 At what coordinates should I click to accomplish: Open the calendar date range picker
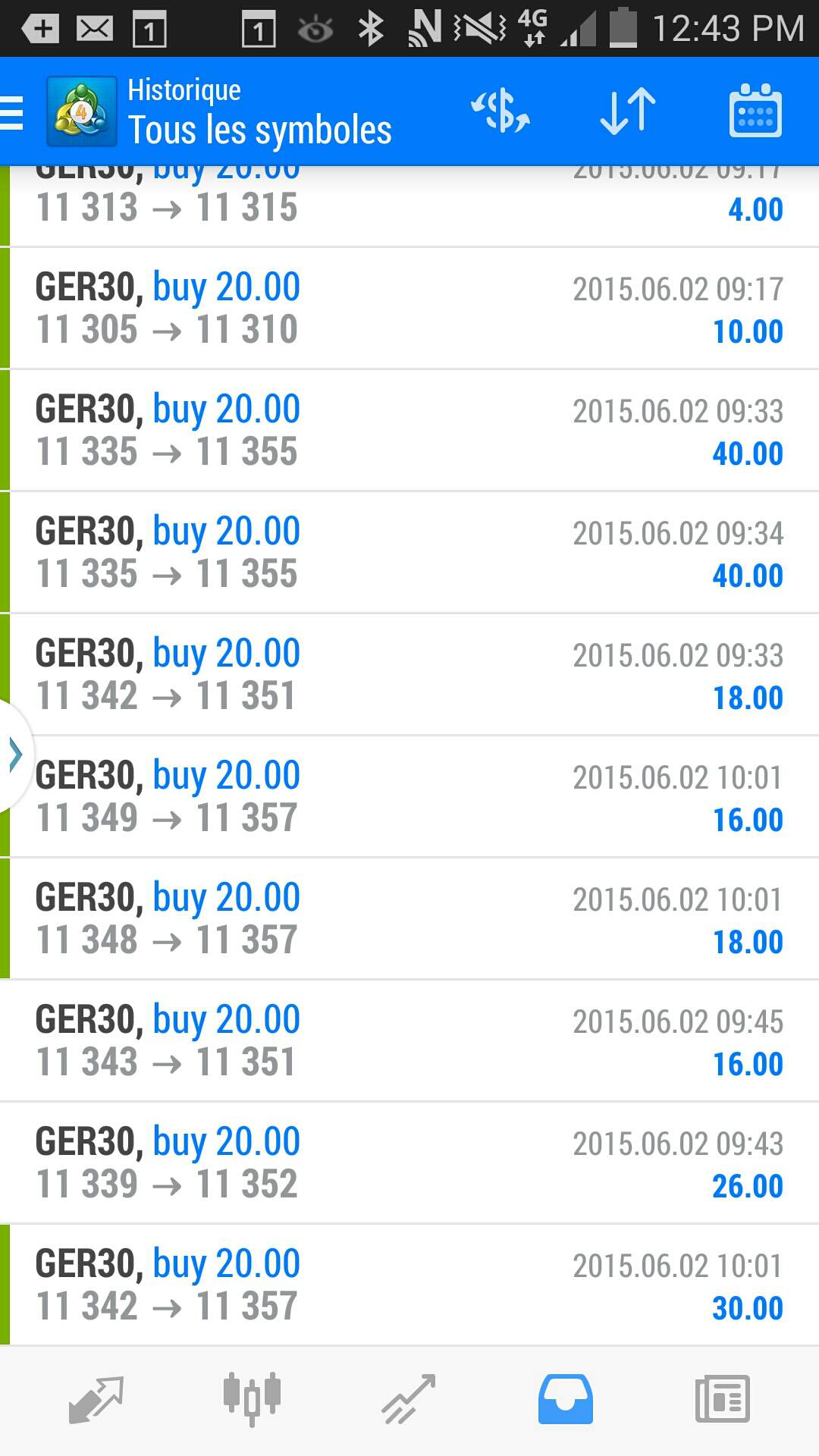755,111
